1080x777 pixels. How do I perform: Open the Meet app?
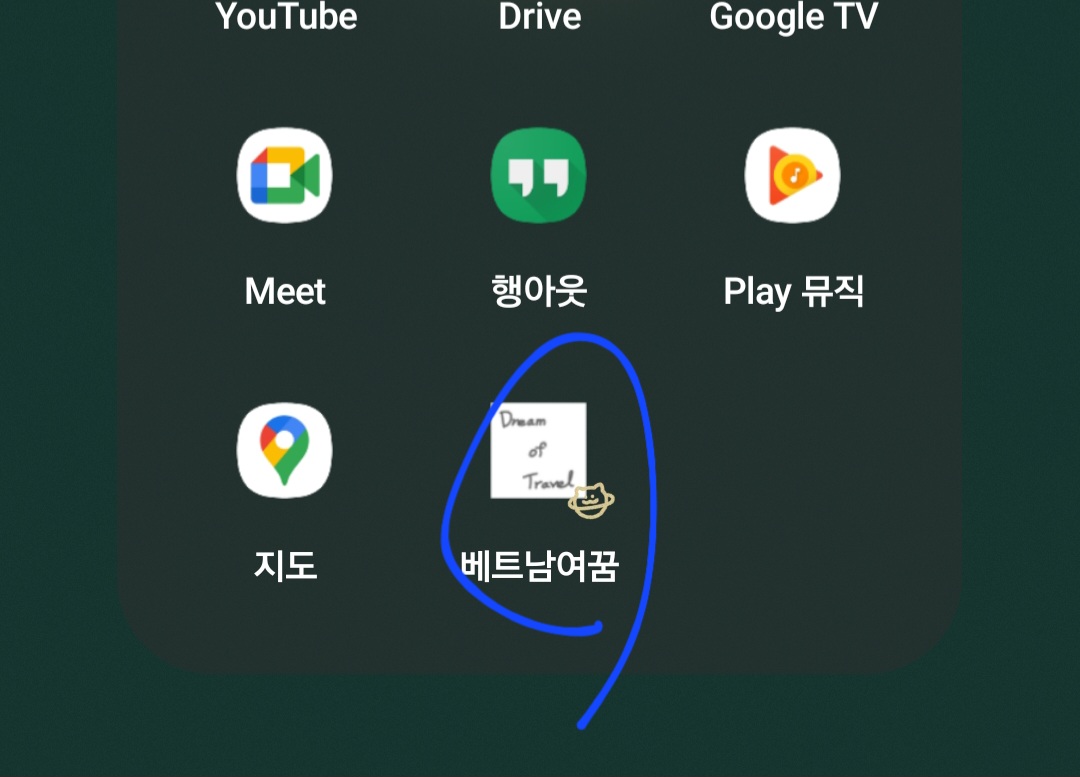pyautogui.click(x=285, y=177)
